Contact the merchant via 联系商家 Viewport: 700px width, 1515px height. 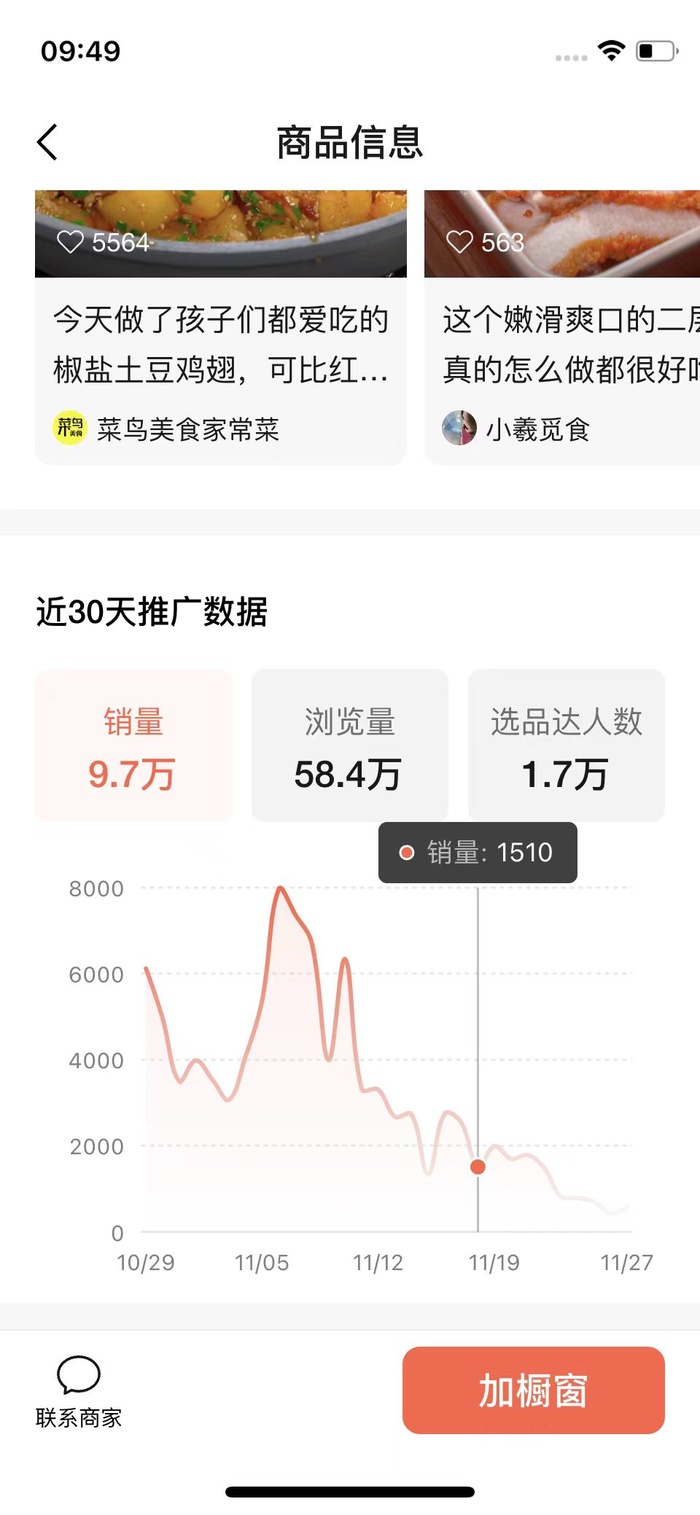[79, 1391]
